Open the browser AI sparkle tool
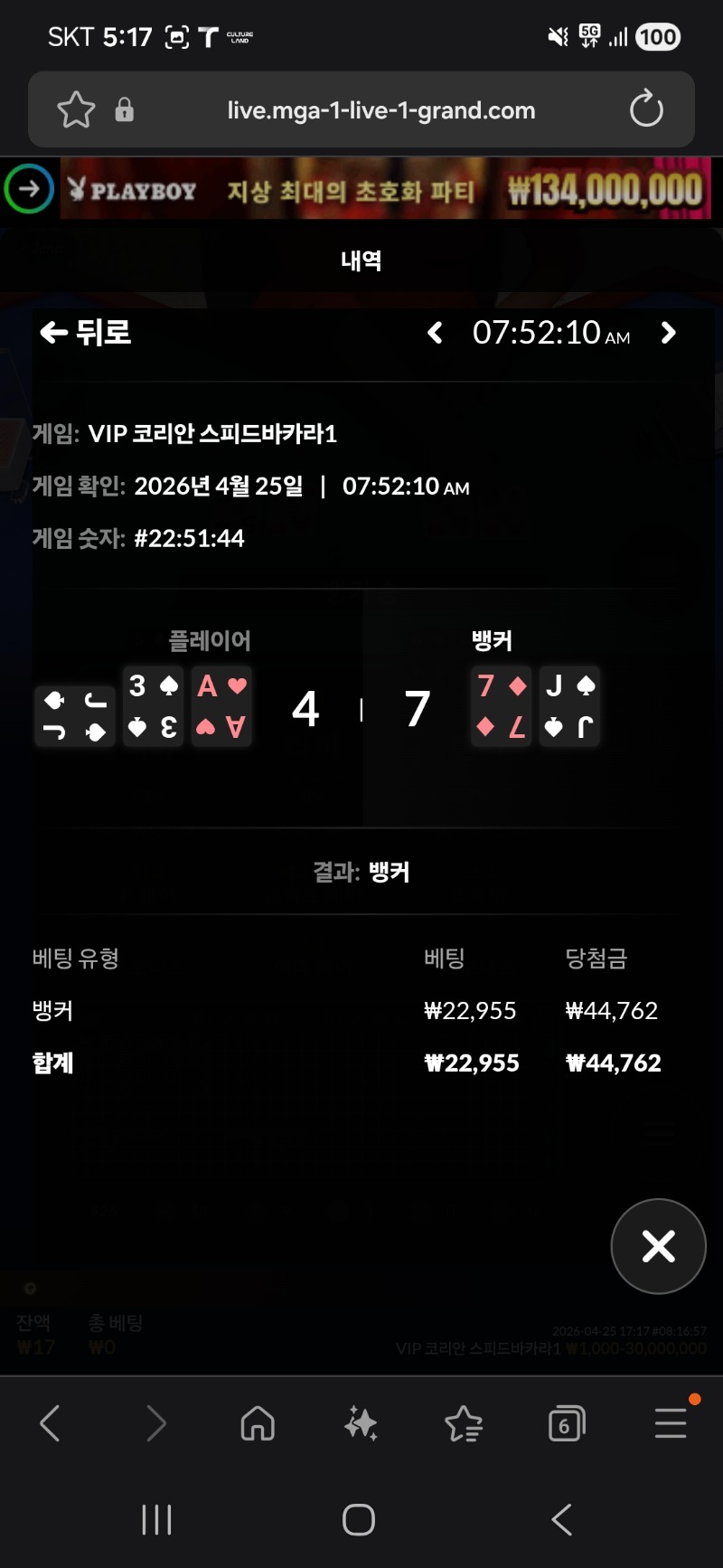The height and width of the screenshot is (1568, 723). (361, 1423)
